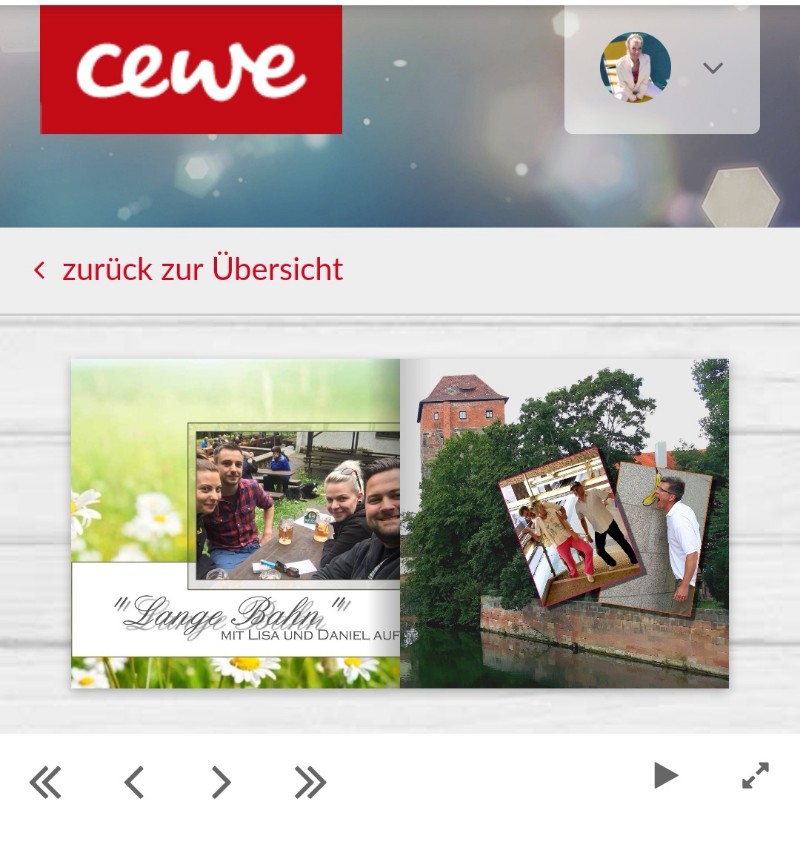Expand the profile account dropdown
Image resolution: width=800 pixels, height=850 pixels.
tap(712, 68)
